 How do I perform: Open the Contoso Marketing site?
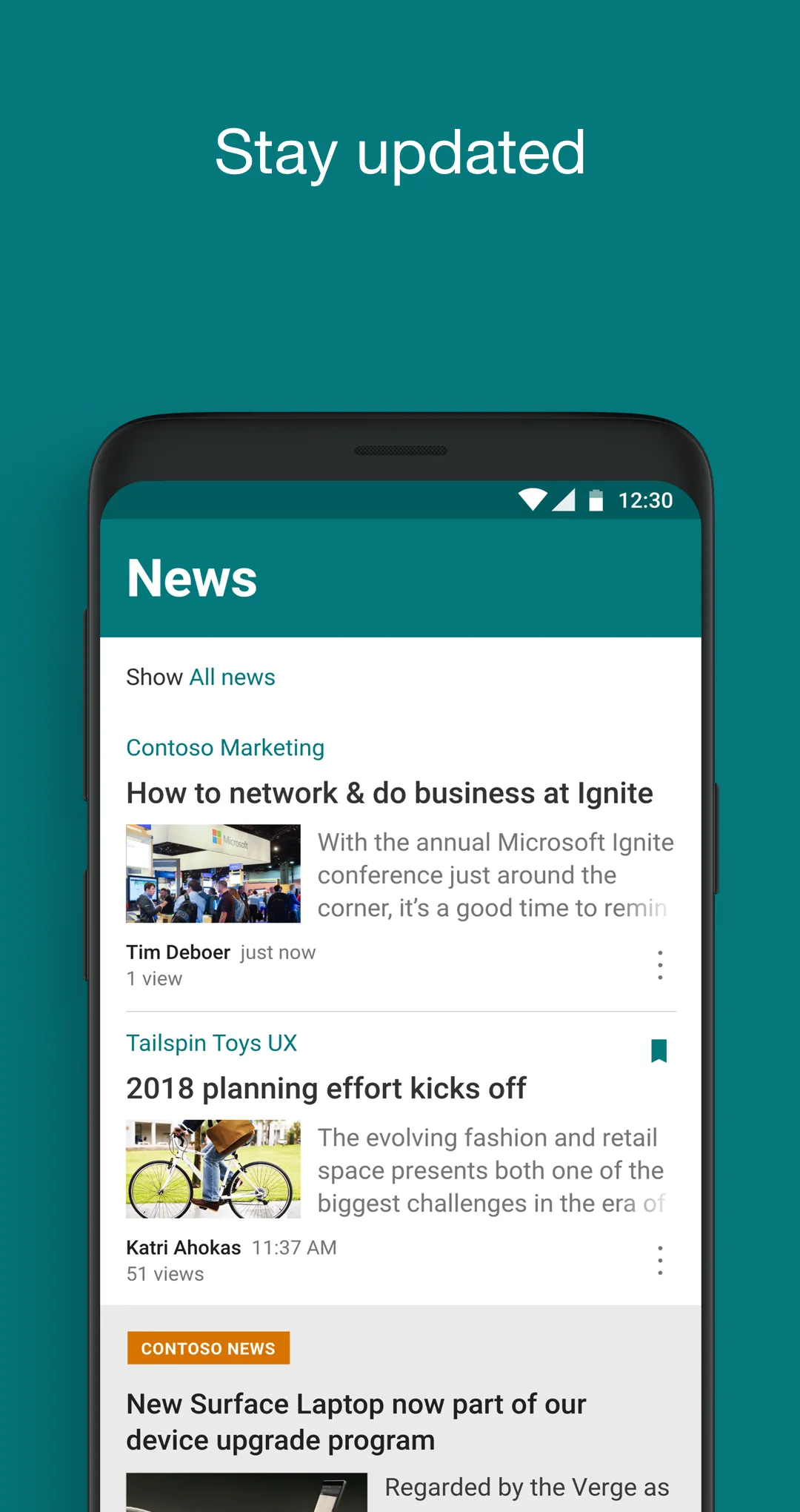pyautogui.click(x=224, y=747)
